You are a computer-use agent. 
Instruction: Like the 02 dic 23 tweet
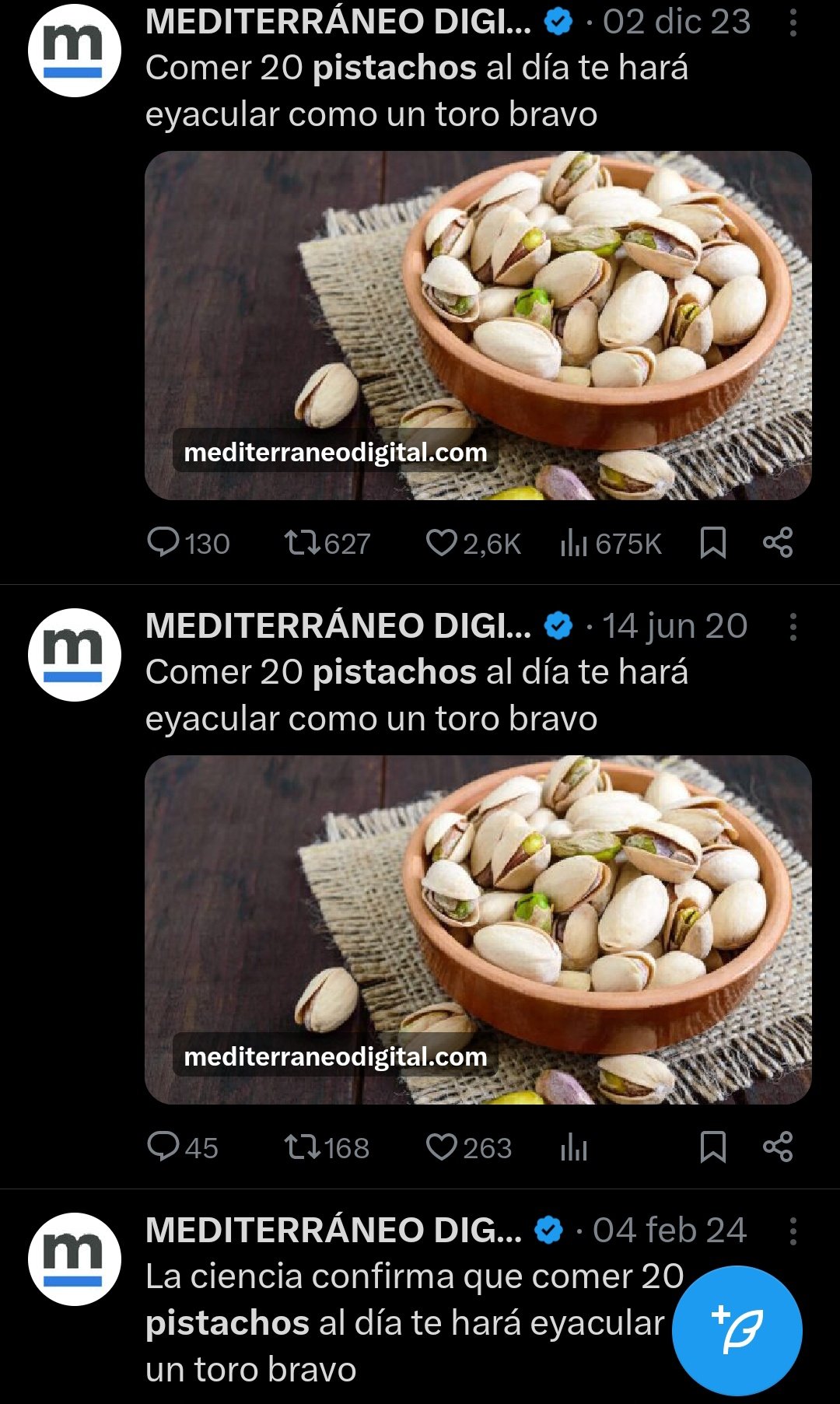[x=441, y=542]
